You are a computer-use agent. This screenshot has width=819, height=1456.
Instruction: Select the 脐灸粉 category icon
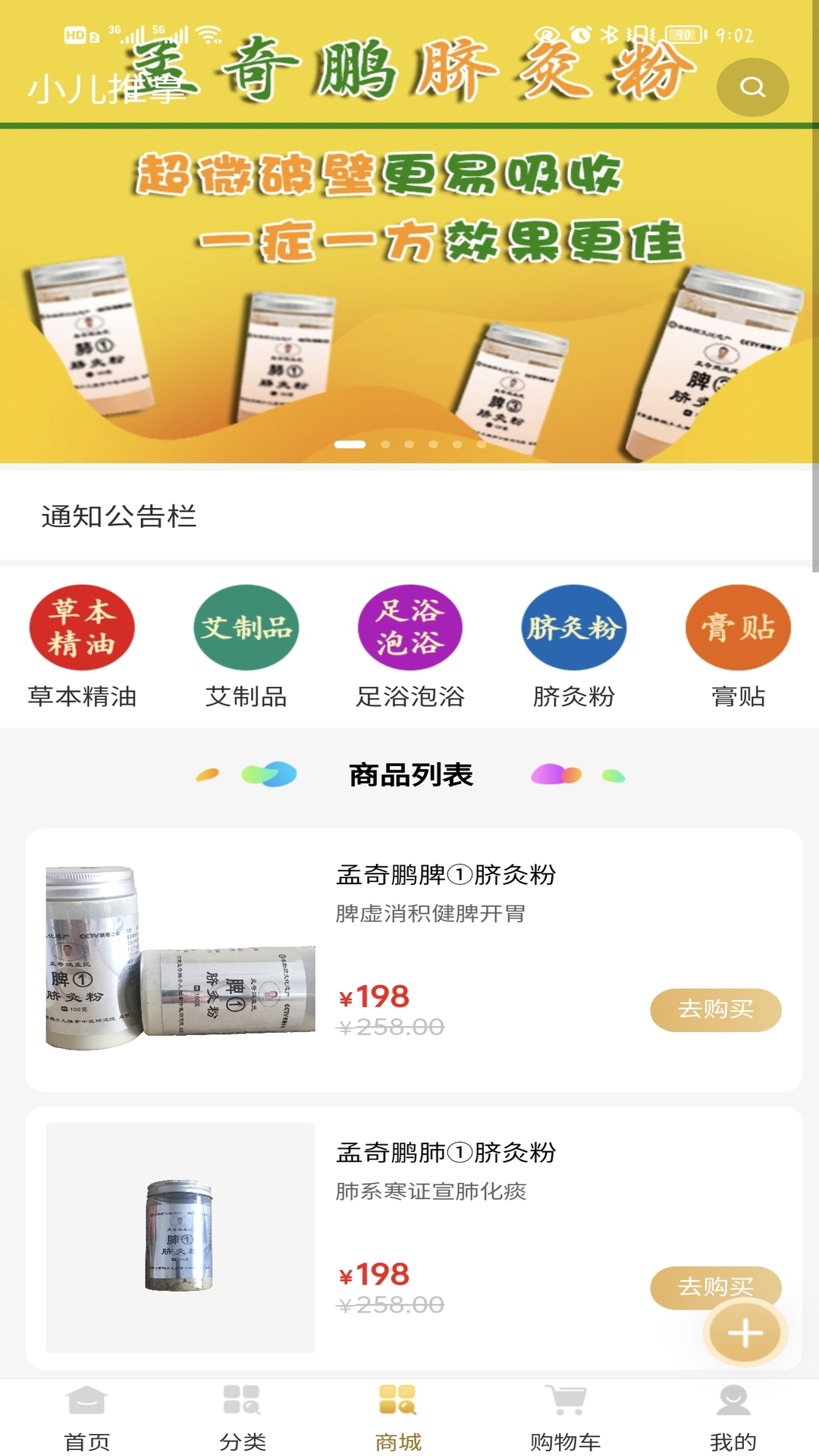(574, 629)
